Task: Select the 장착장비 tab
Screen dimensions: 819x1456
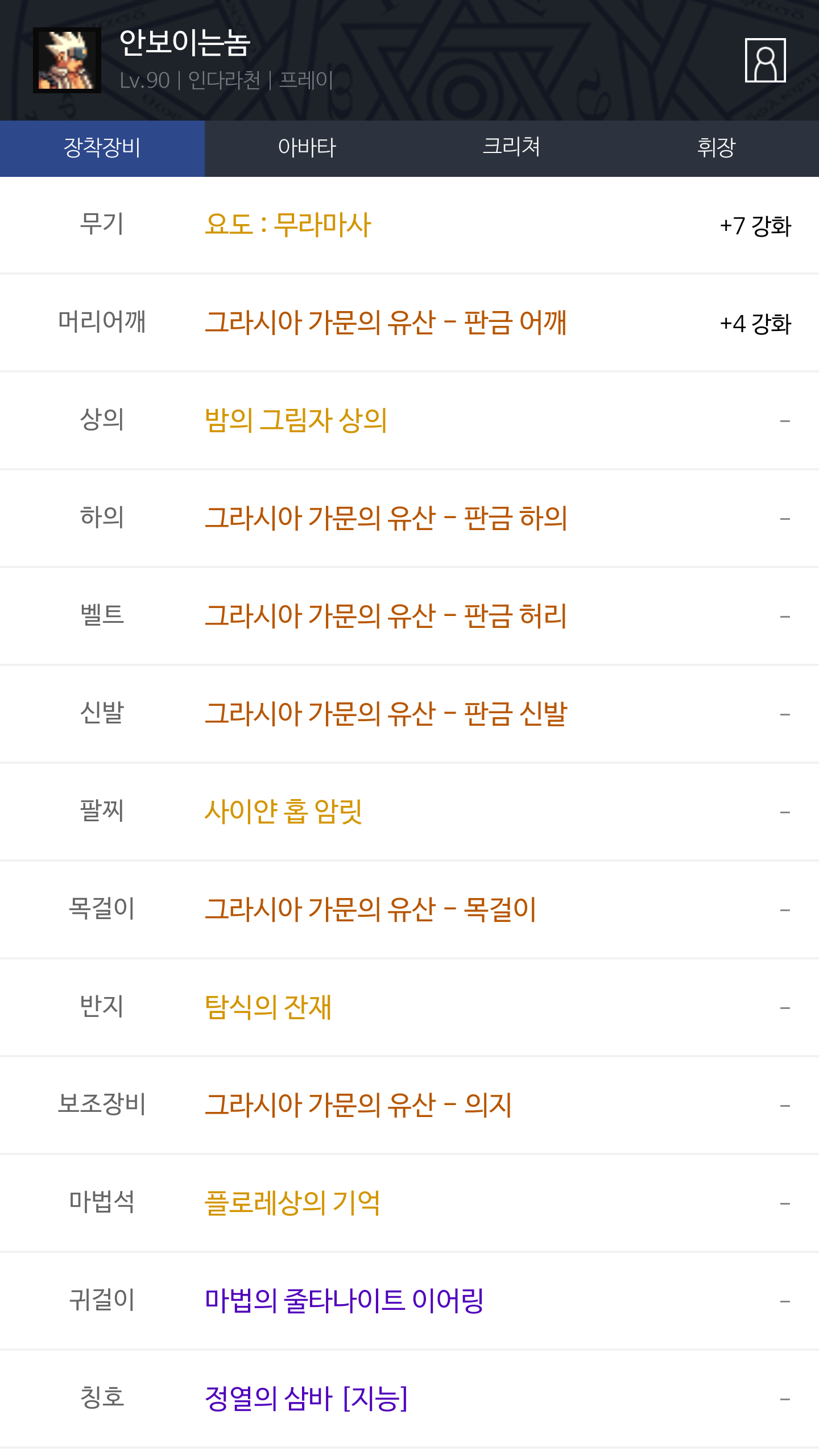Action: (x=102, y=148)
